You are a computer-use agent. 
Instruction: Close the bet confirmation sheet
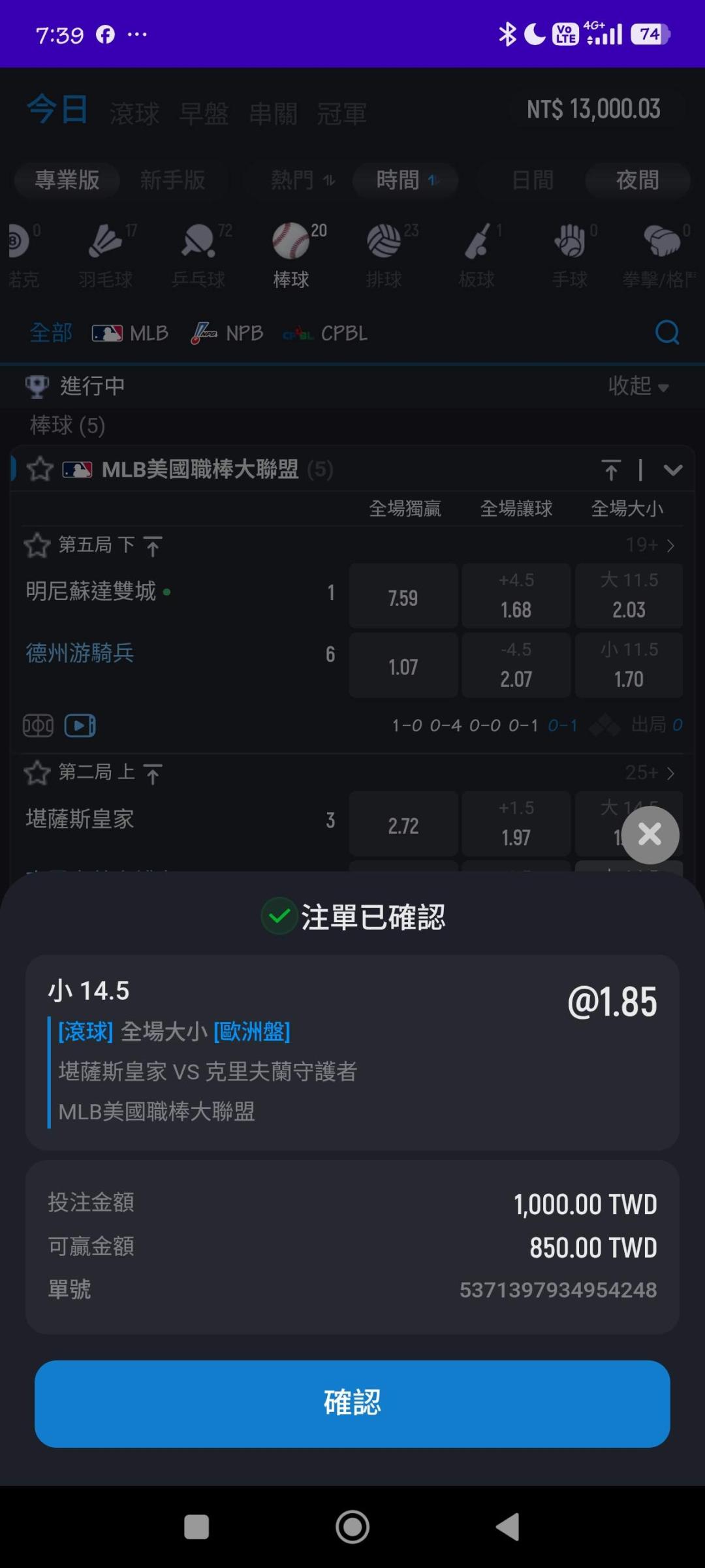(x=650, y=835)
